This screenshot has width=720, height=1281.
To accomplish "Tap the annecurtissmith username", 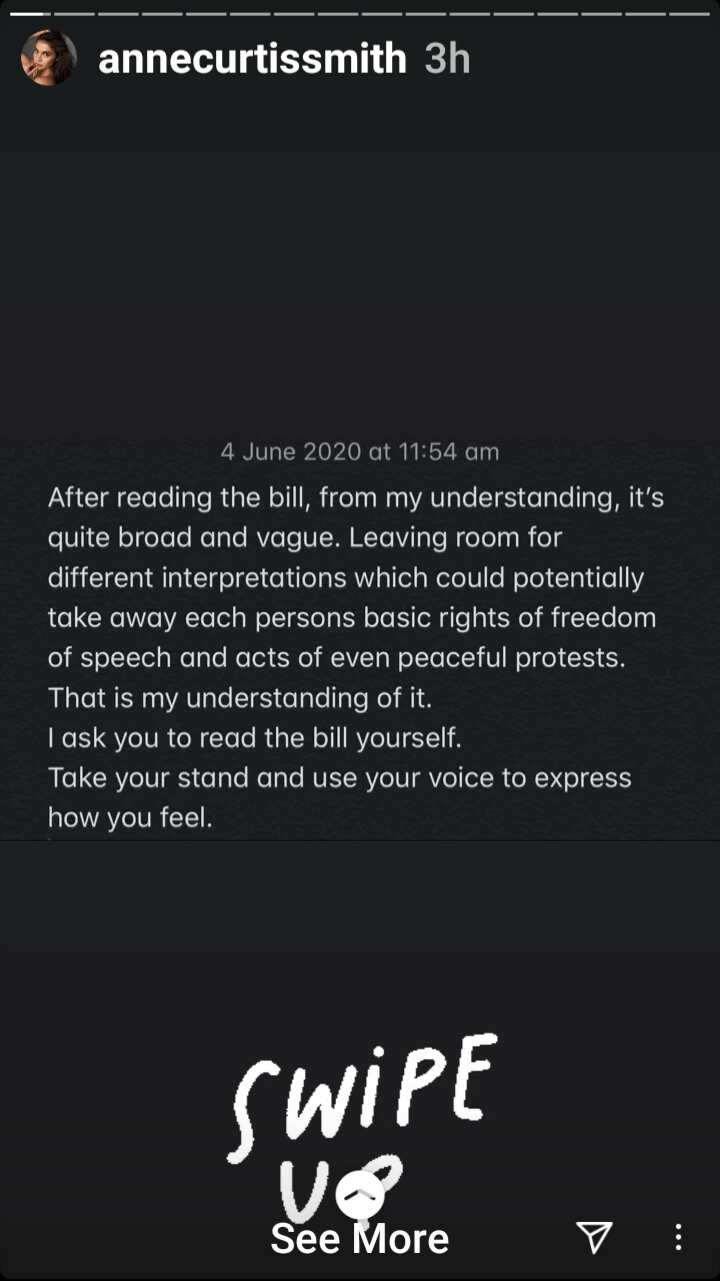I will point(253,60).
